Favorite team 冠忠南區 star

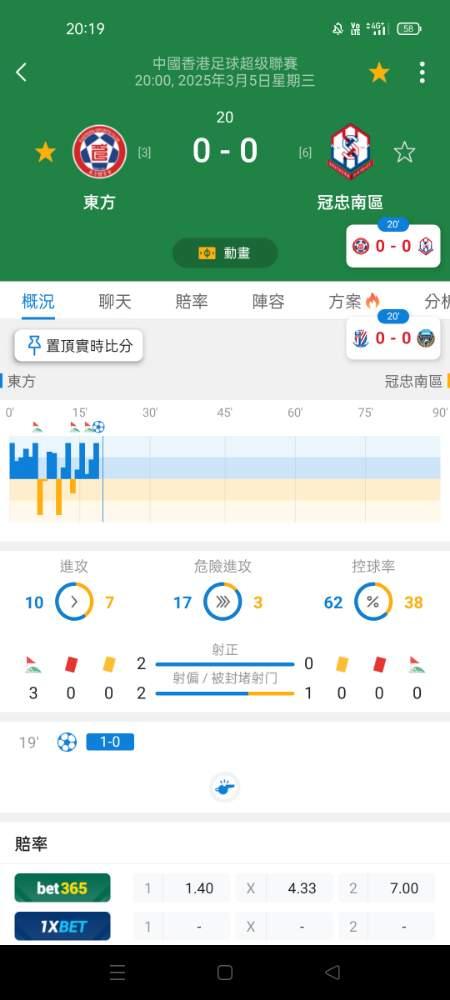404,152
